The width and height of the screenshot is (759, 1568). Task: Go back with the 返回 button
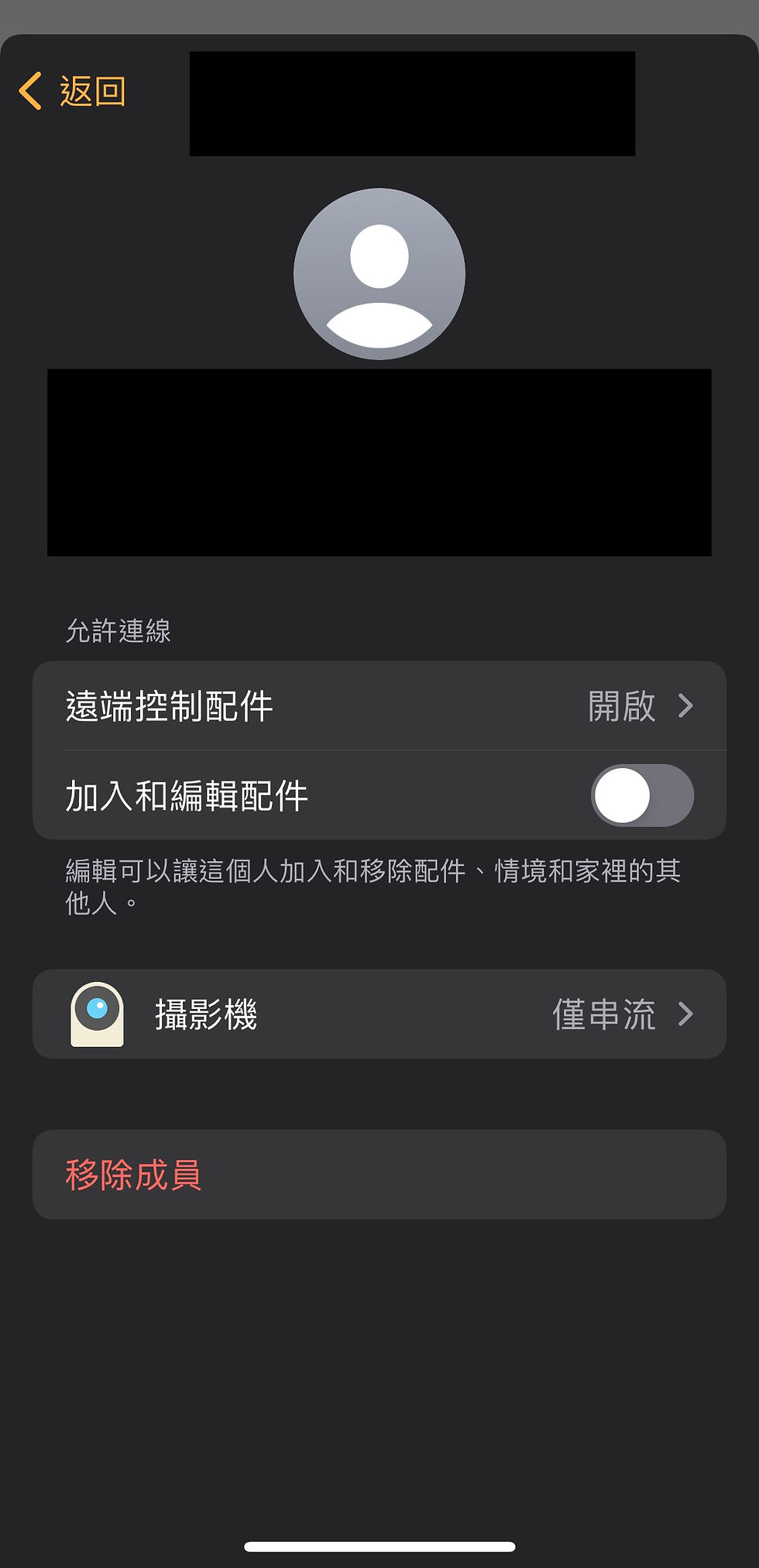(x=72, y=91)
